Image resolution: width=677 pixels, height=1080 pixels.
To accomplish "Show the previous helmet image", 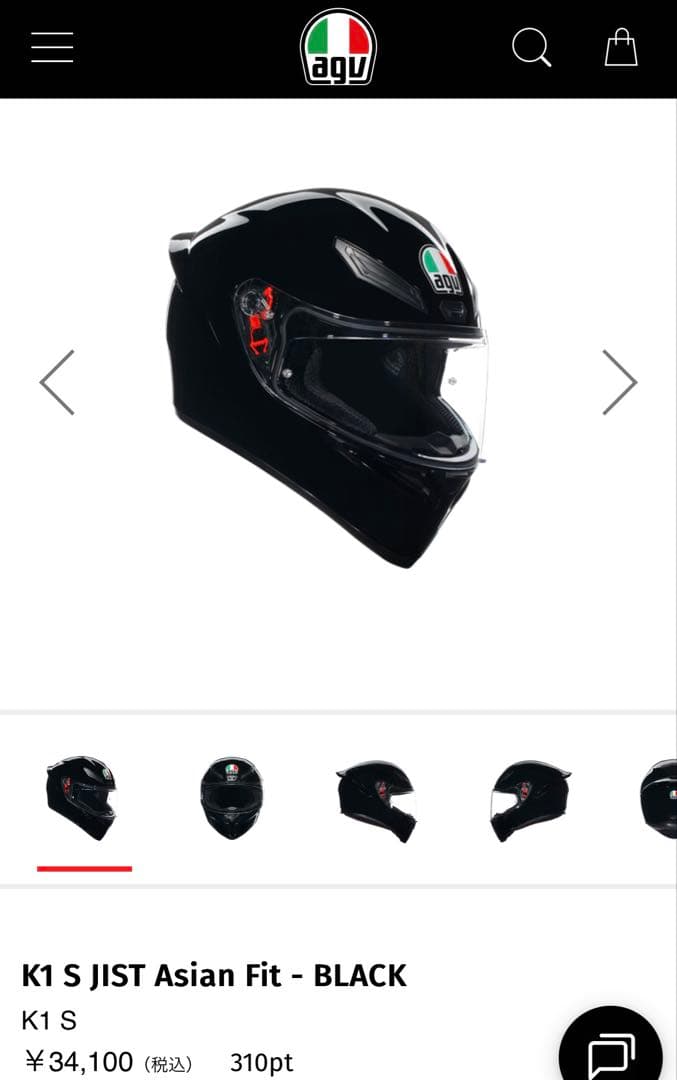I will (x=57, y=382).
